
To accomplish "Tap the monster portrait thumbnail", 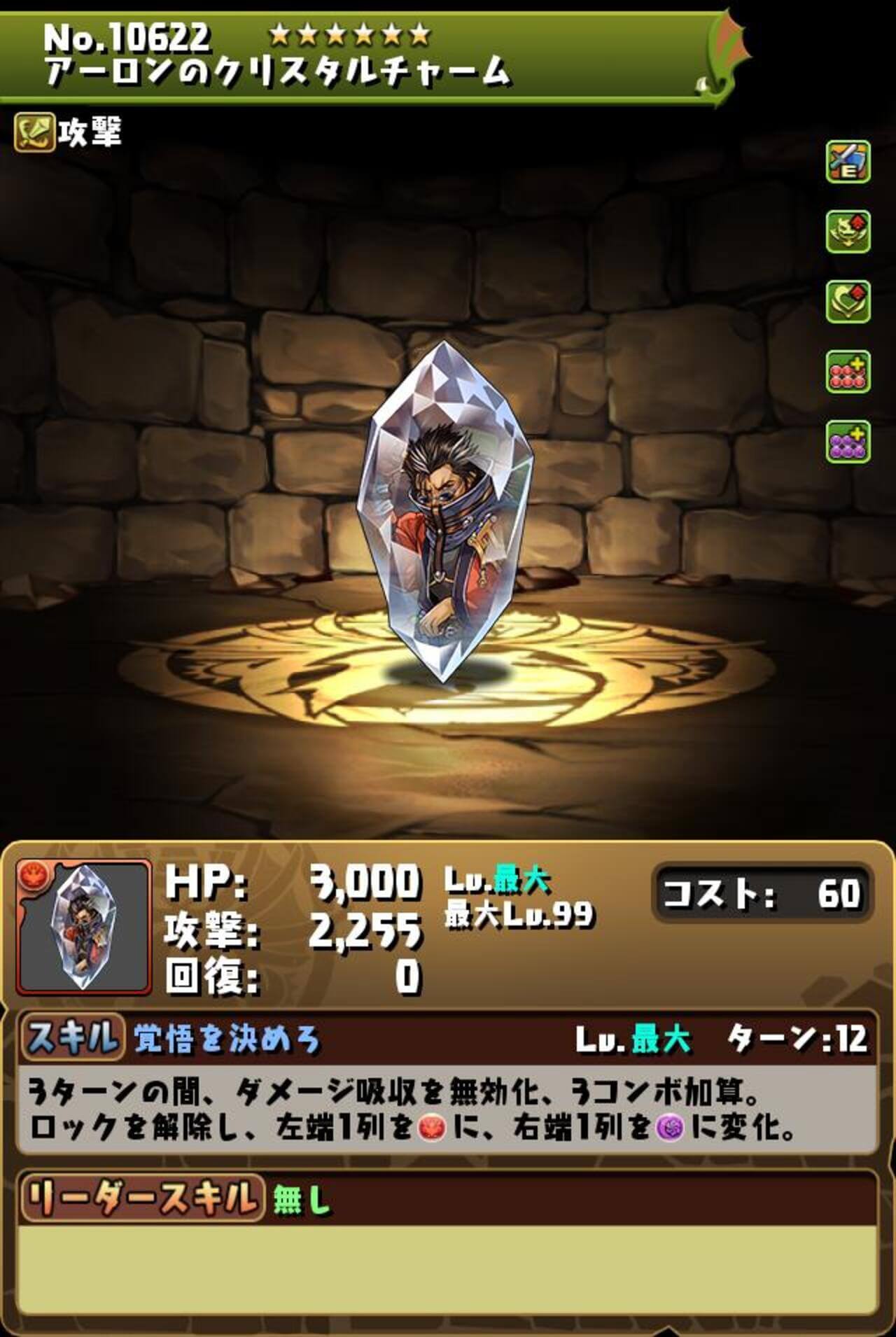I will coord(84,927).
